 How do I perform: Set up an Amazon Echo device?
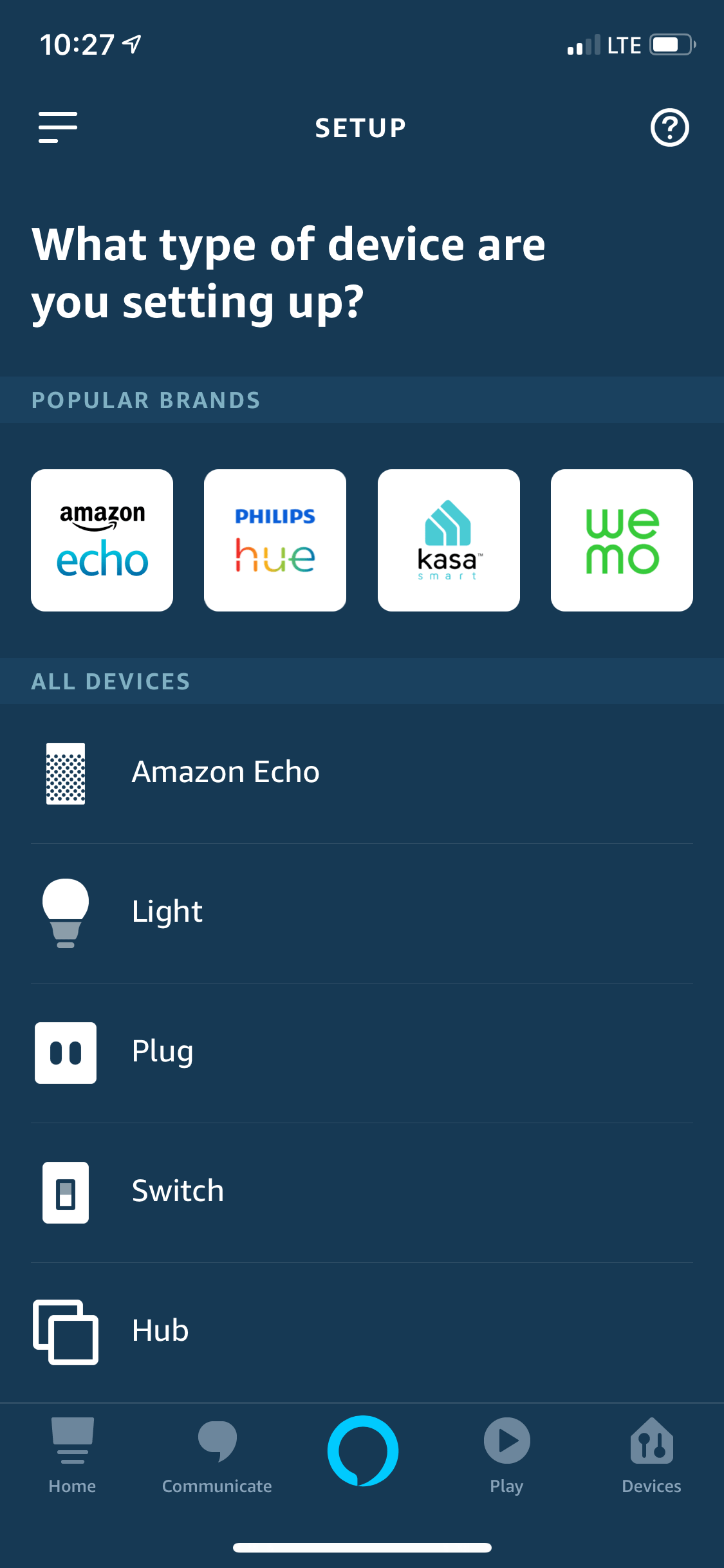pyautogui.click(x=362, y=773)
